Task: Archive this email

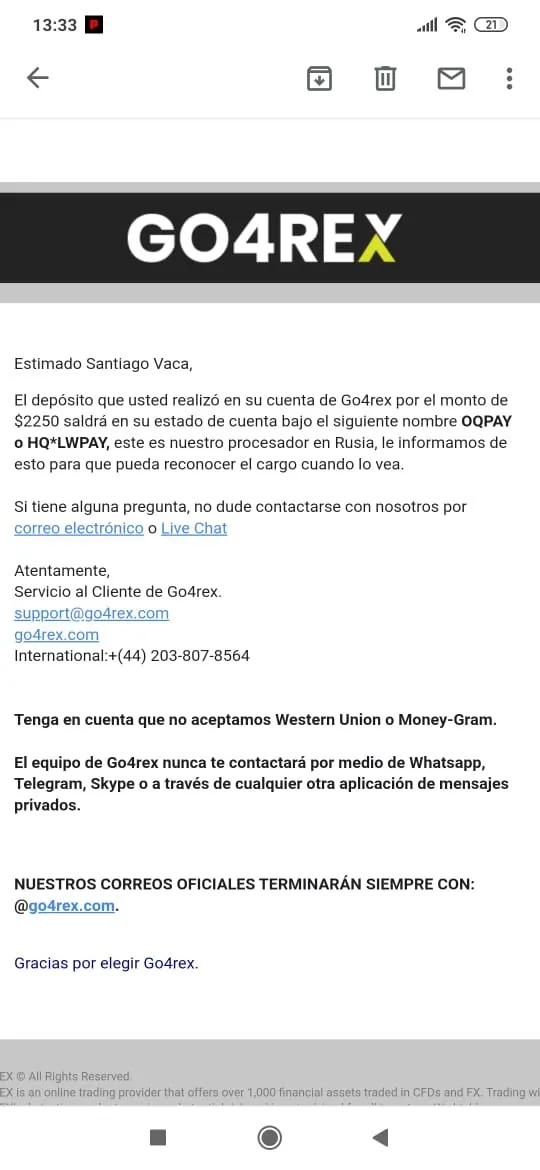Action: (319, 78)
